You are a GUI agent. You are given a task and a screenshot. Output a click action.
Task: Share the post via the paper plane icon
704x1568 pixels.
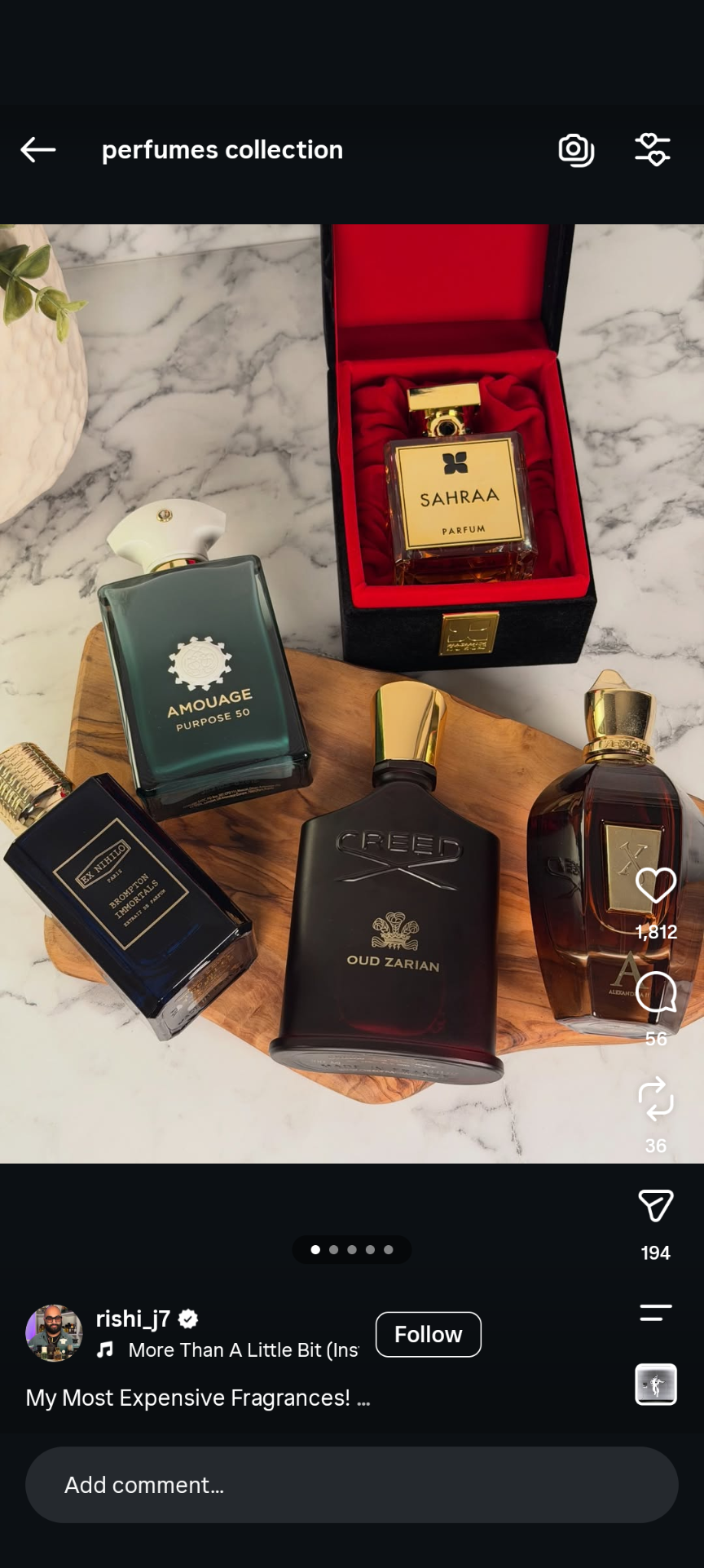(656, 1206)
